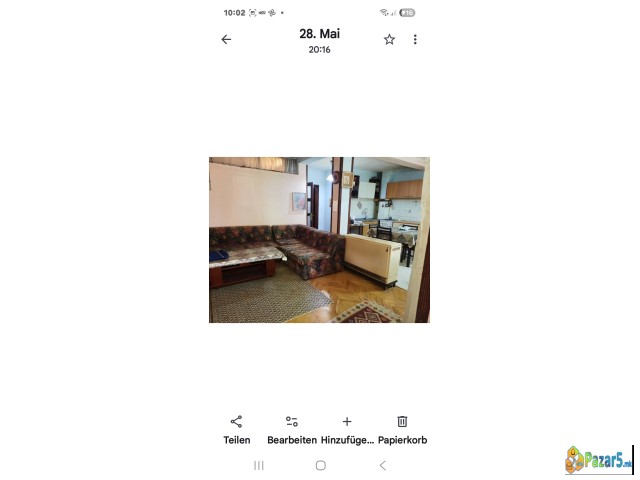Screen dimensions: 640x480
Task: Tap the system home button
Action: click(320, 465)
